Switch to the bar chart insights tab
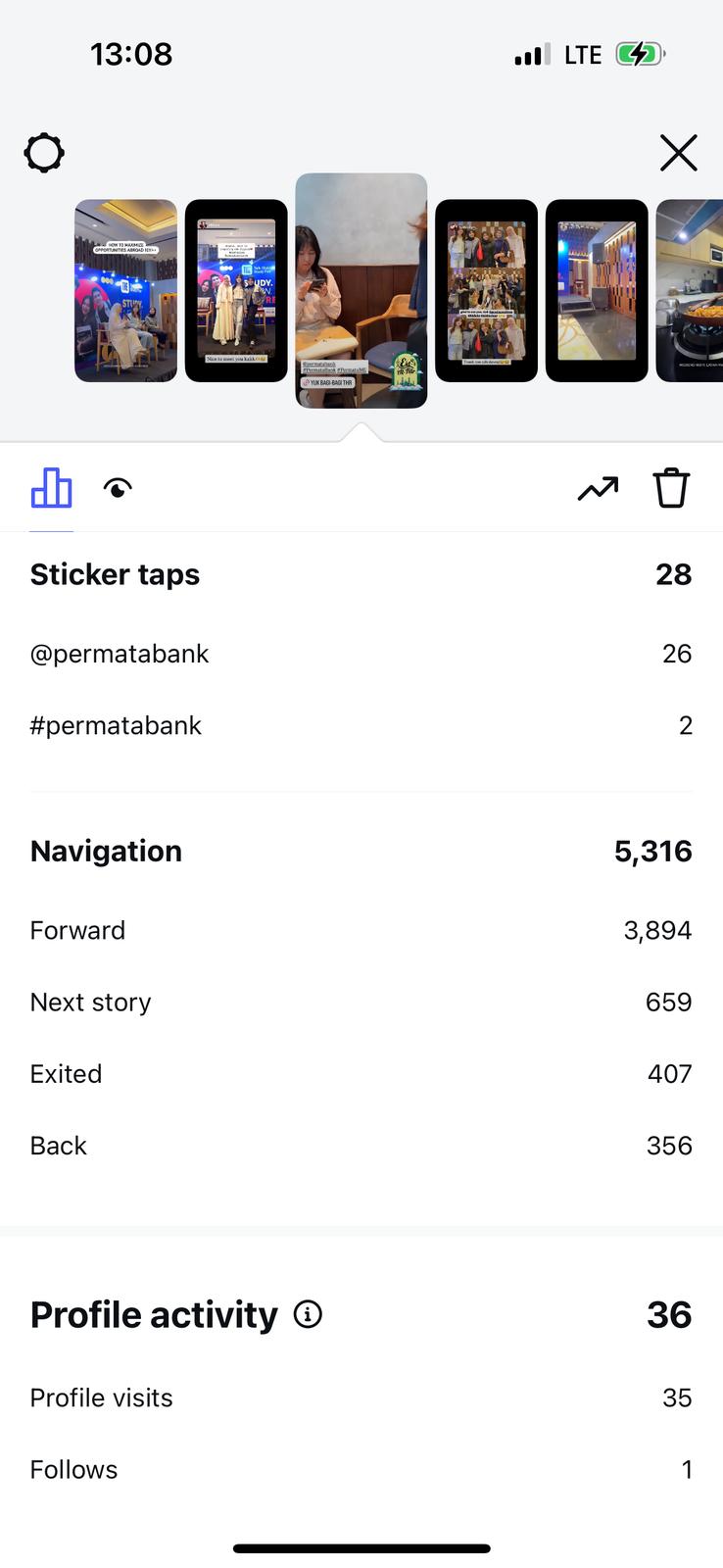This screenshot has width=723, height=1568. pyautogui.click(x=52, y=488)
